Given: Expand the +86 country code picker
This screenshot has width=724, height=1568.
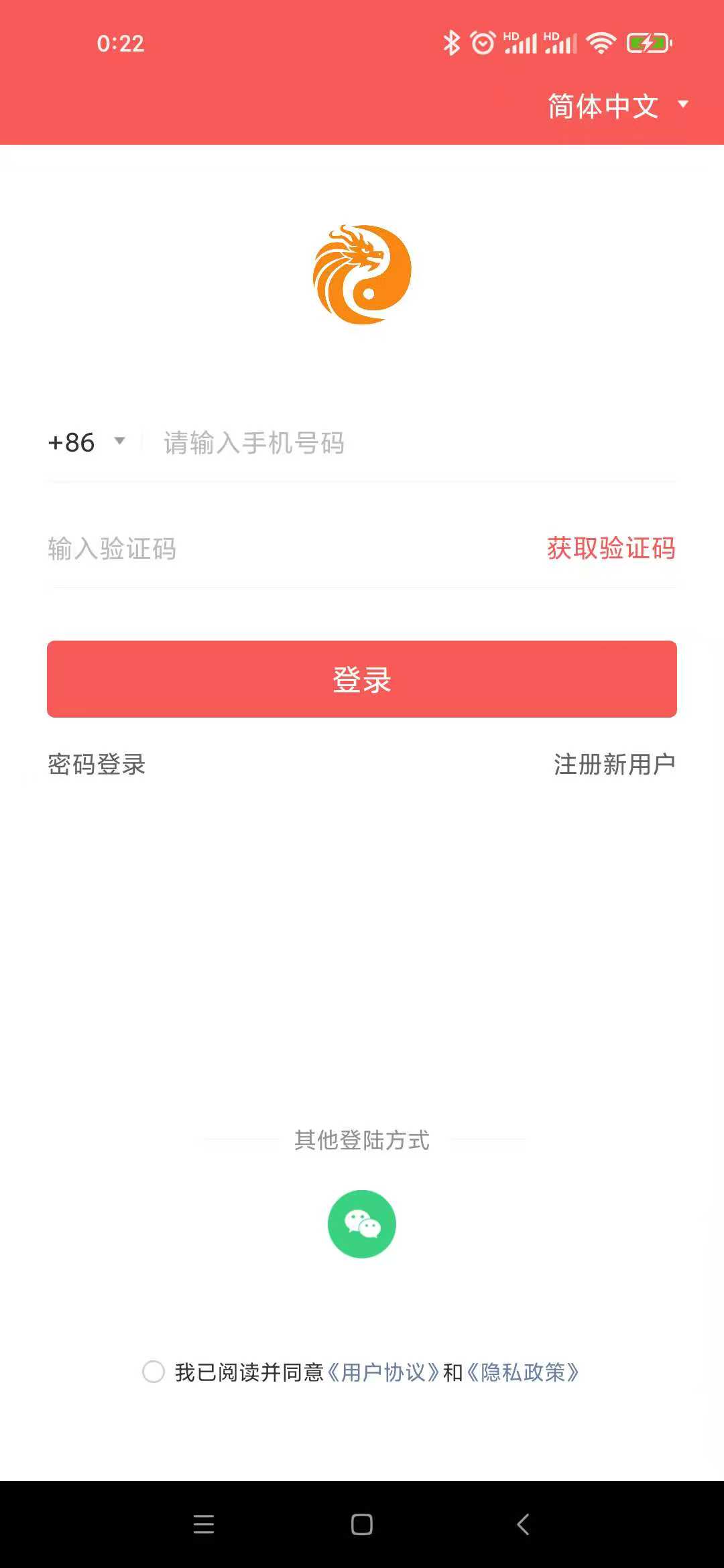Looking at the screenshot, I should (x=86, y=442).
